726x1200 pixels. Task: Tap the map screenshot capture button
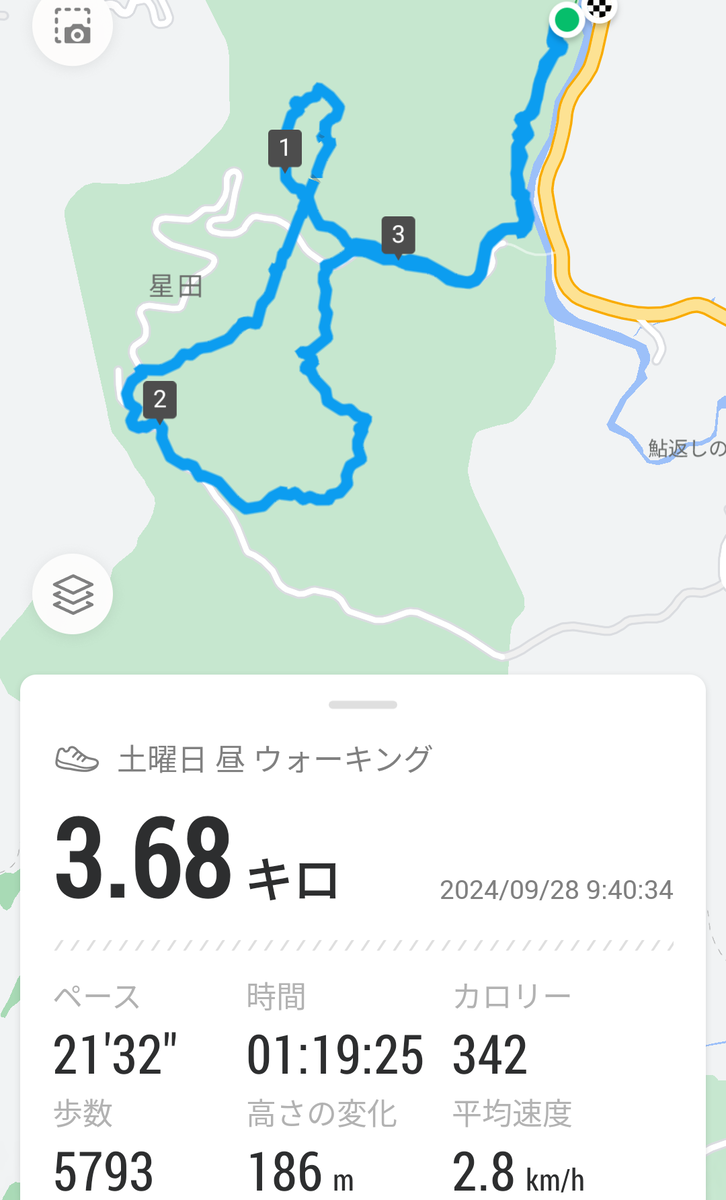coord(72,27)
